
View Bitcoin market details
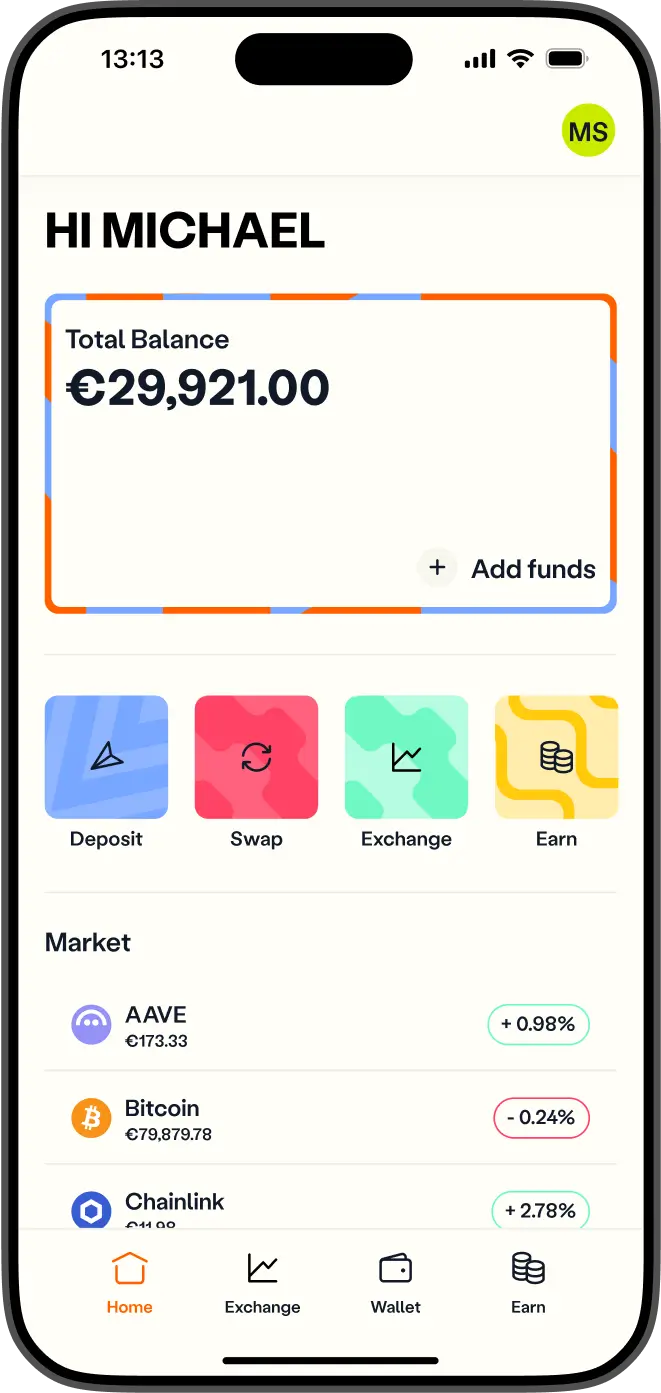tap(330, 1118)
